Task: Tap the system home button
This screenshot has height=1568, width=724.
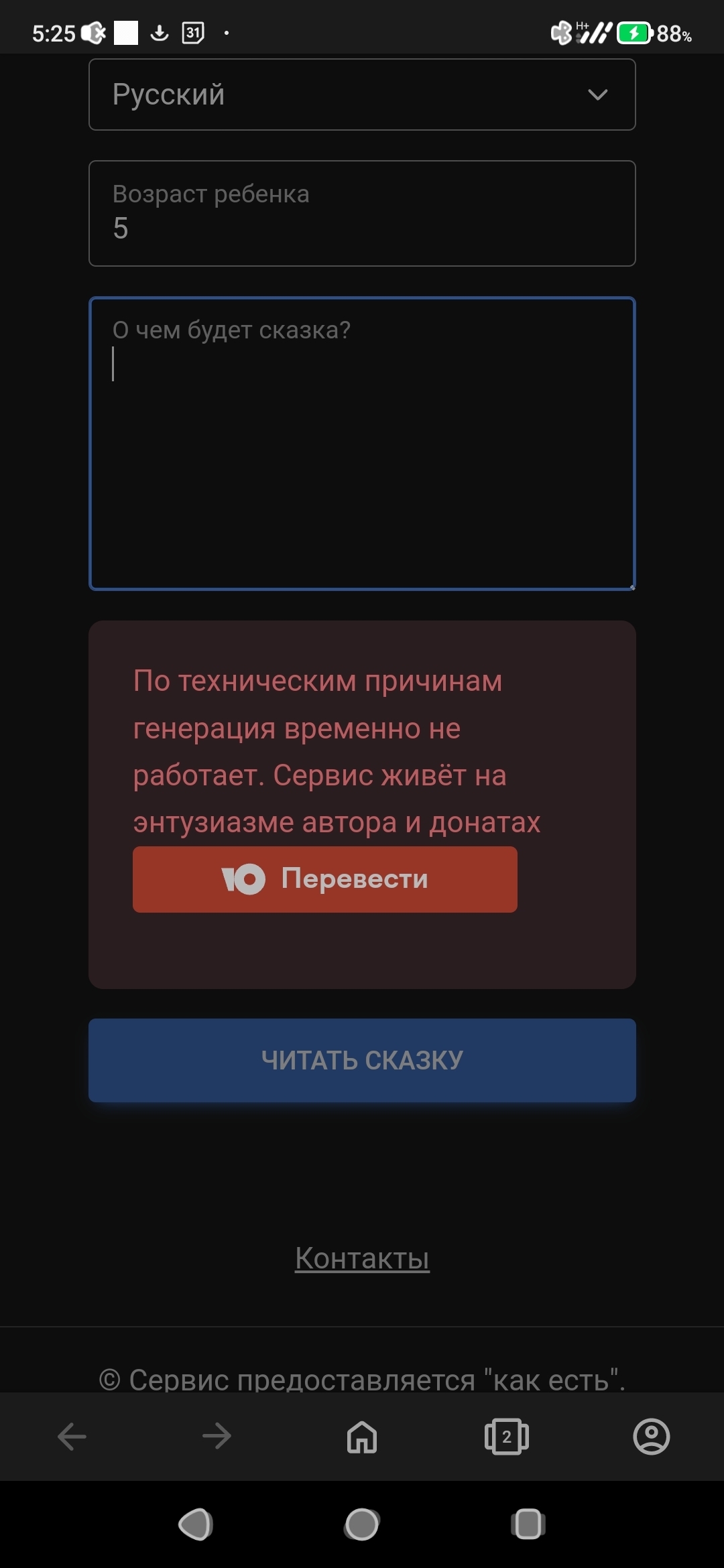Action: click(362, 1524)
